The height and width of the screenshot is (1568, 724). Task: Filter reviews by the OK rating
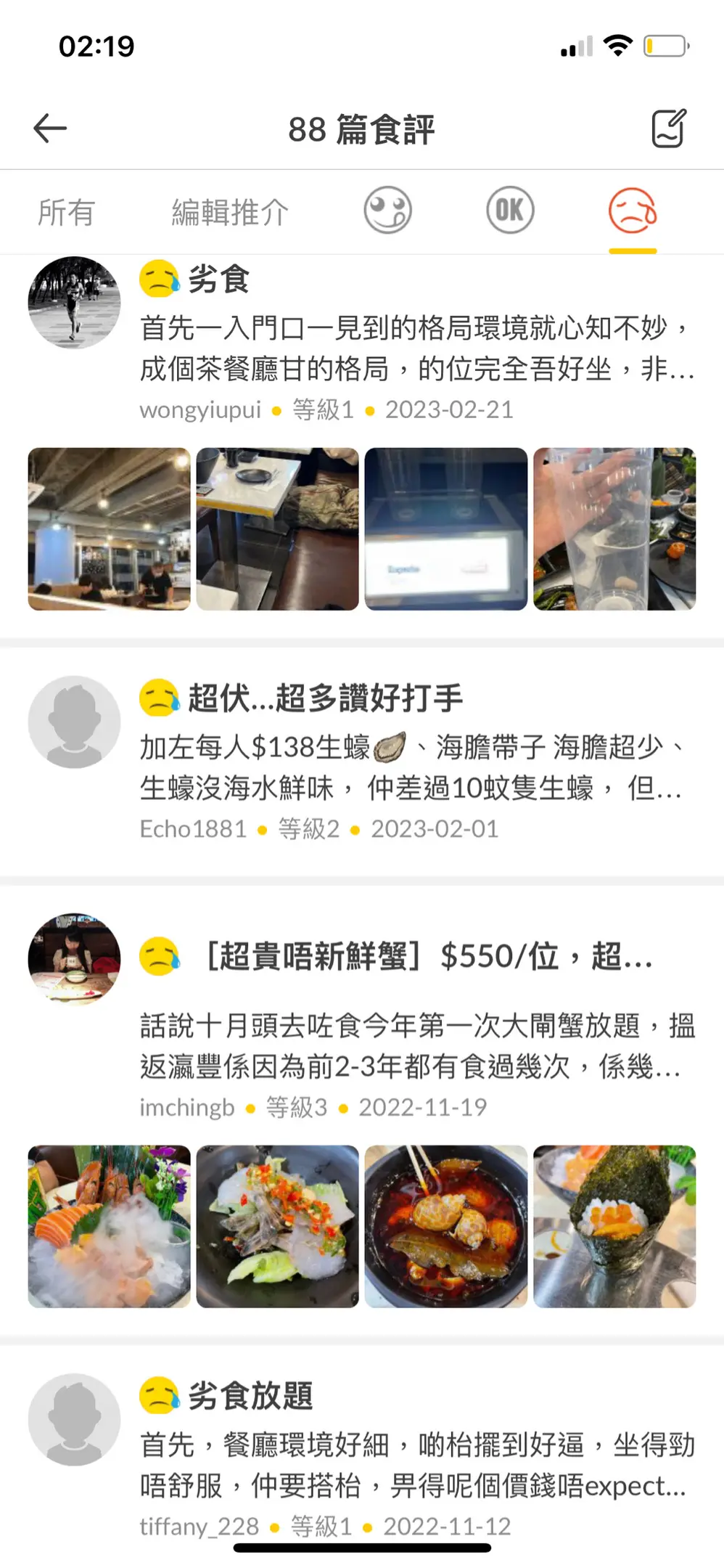[510, 211]
